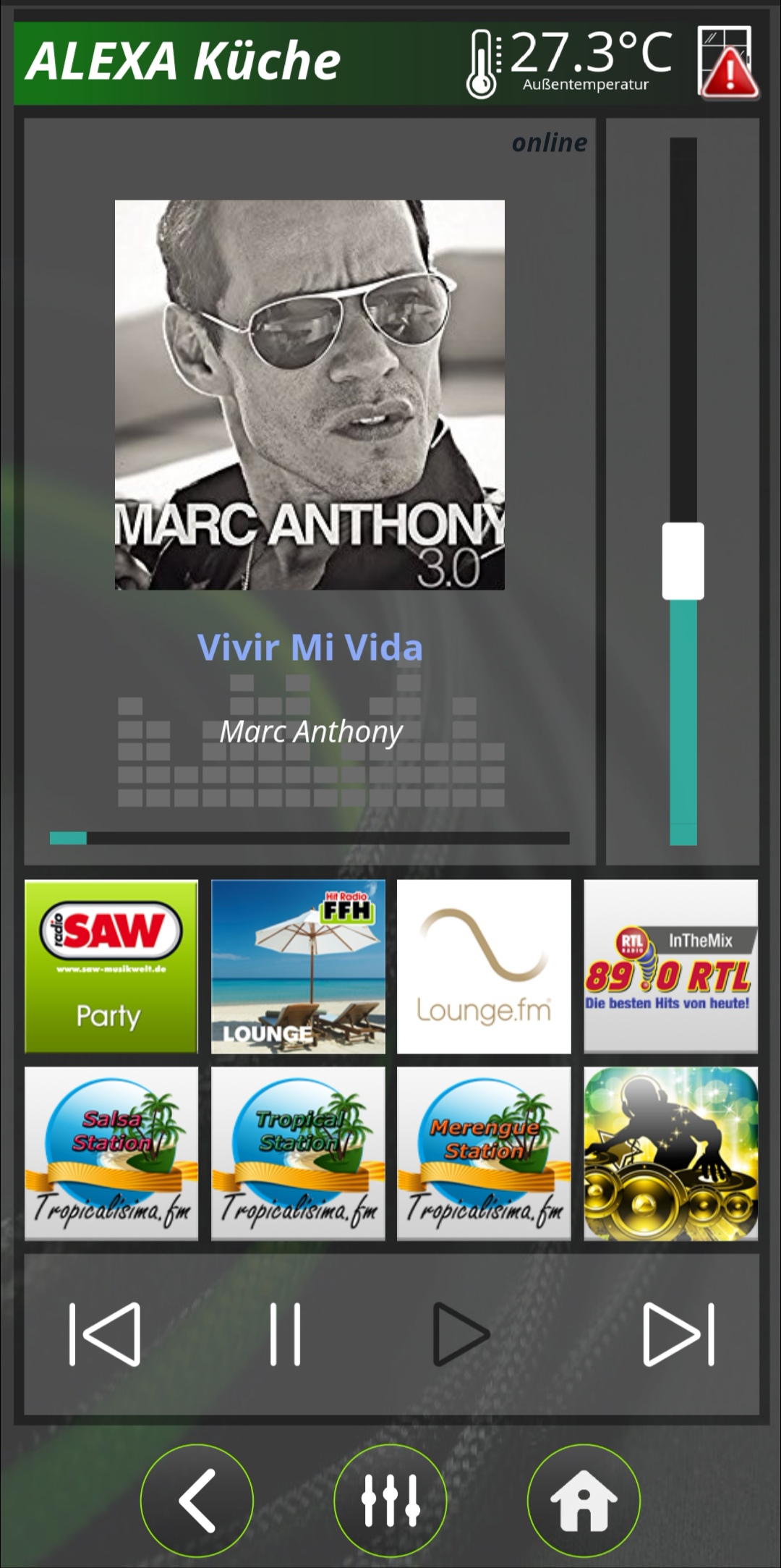
Task: Tap the play button
Action: (459, 1334)
